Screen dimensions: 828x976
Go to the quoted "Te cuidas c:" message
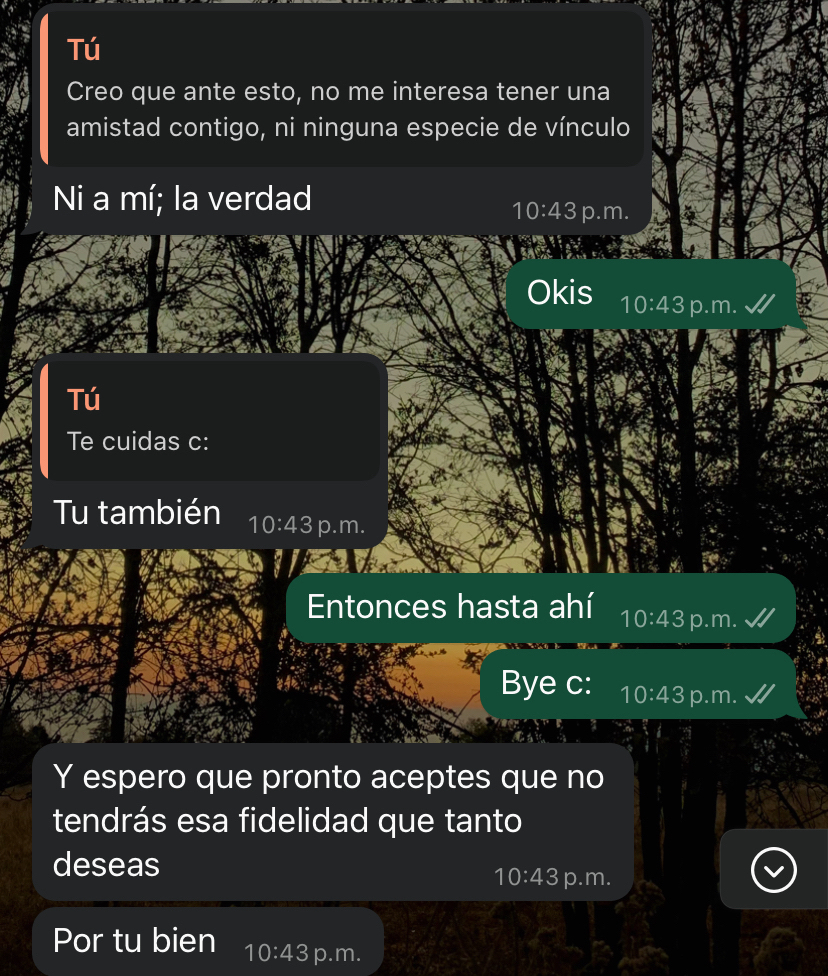pos(210,421)
